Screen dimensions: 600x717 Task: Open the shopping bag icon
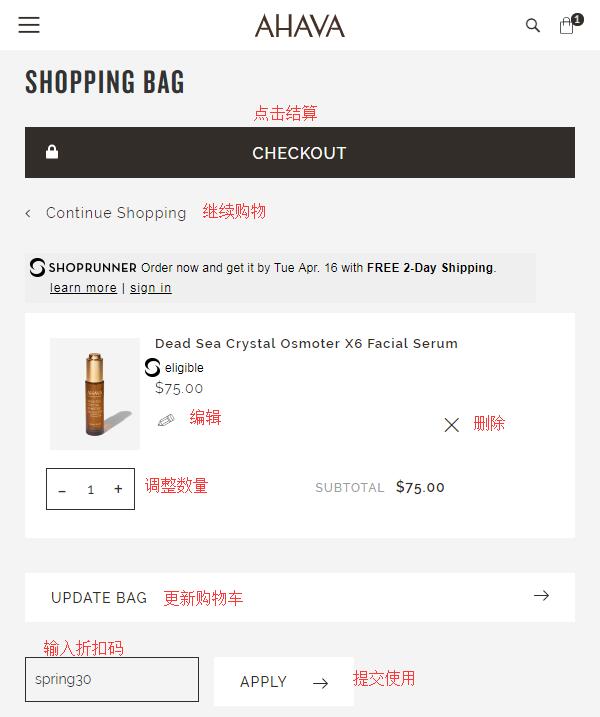[568, 25]
